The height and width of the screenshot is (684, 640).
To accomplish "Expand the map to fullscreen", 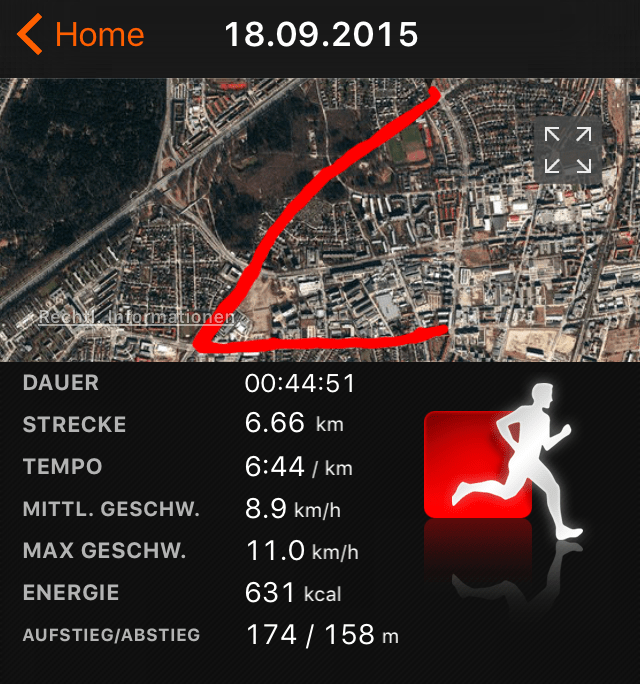I will click(x=567, y=150).
